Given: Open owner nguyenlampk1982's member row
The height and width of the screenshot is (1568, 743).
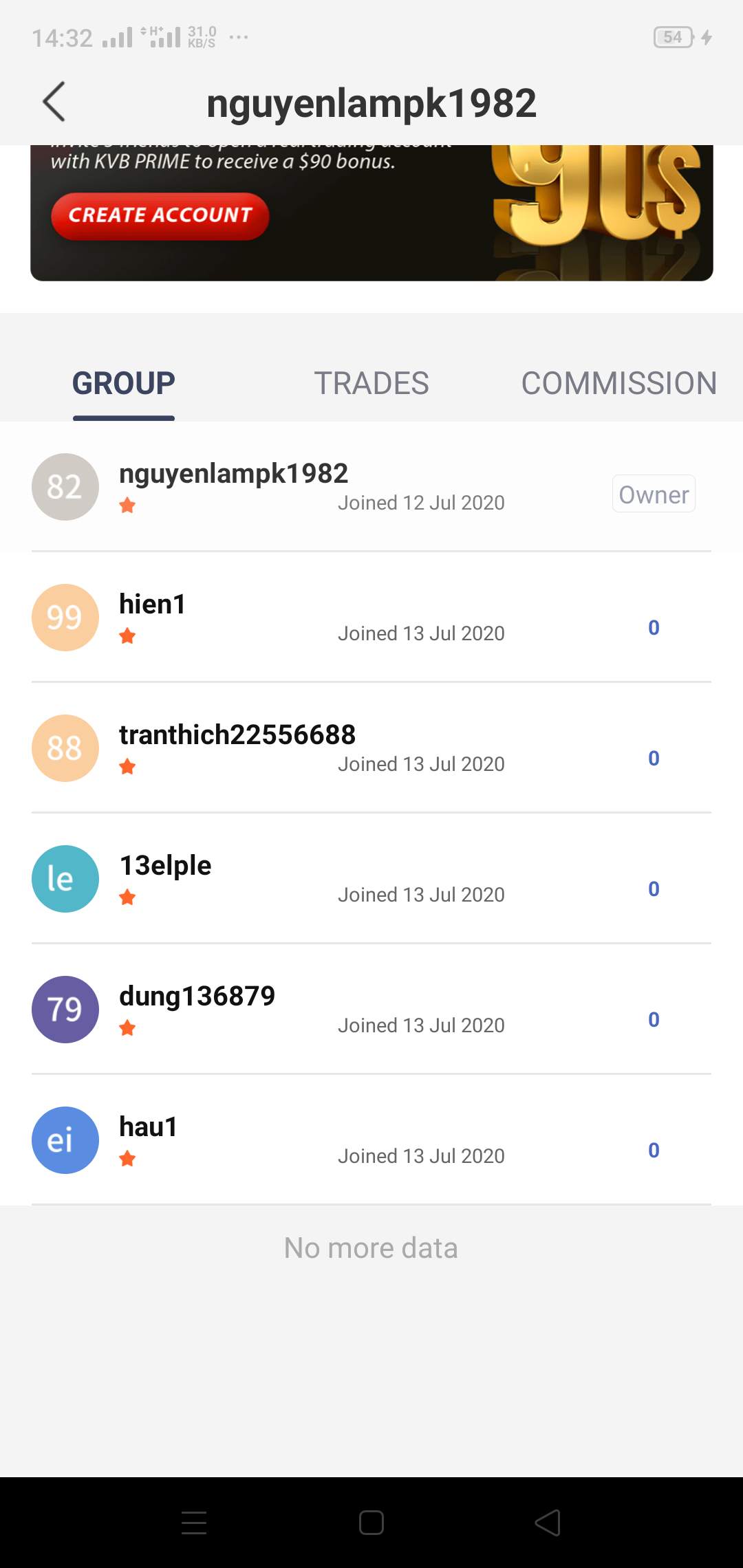Looking at the screenshot, I should click(371, 487).
